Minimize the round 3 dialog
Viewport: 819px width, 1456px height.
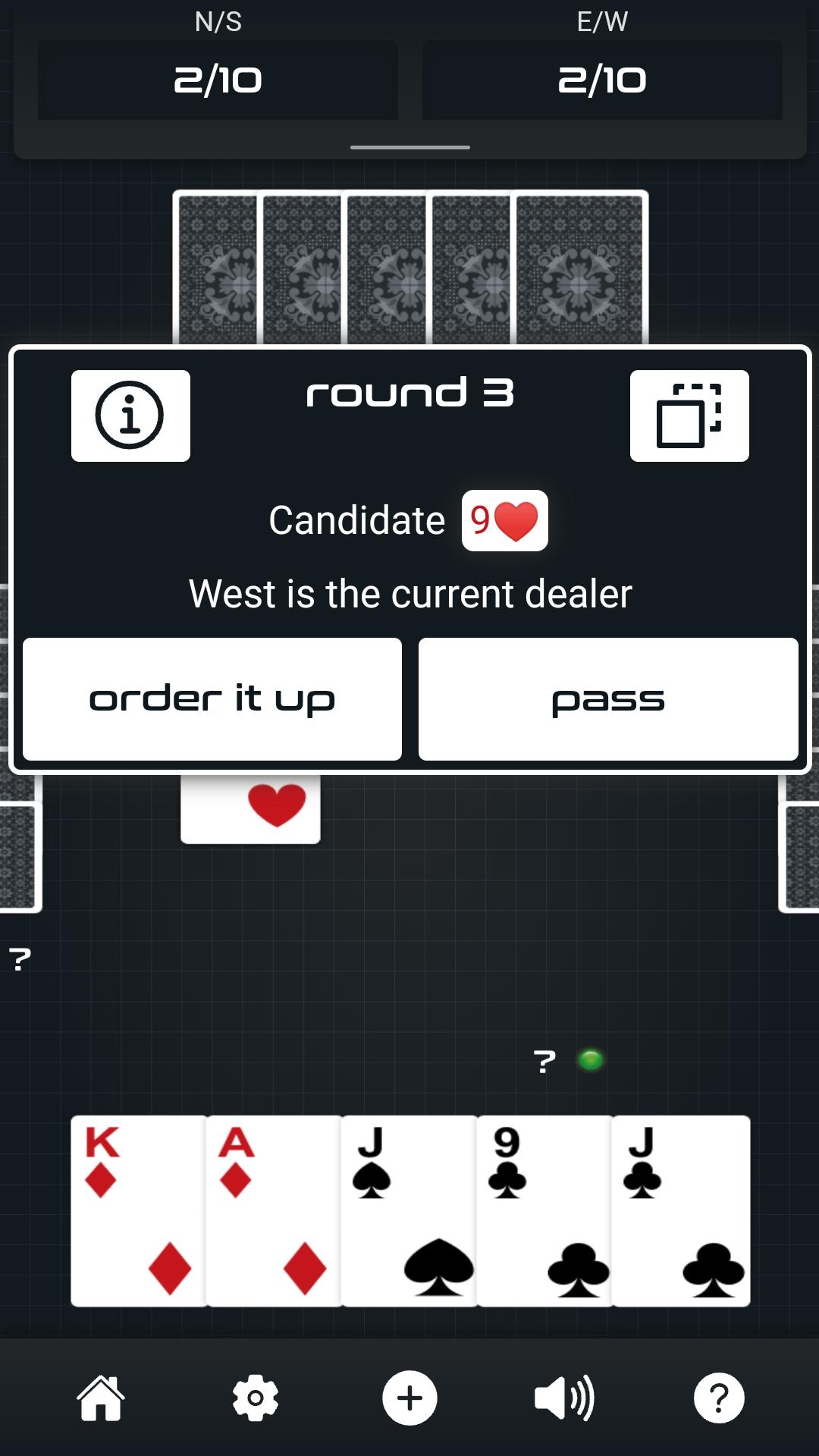point(689,416)
